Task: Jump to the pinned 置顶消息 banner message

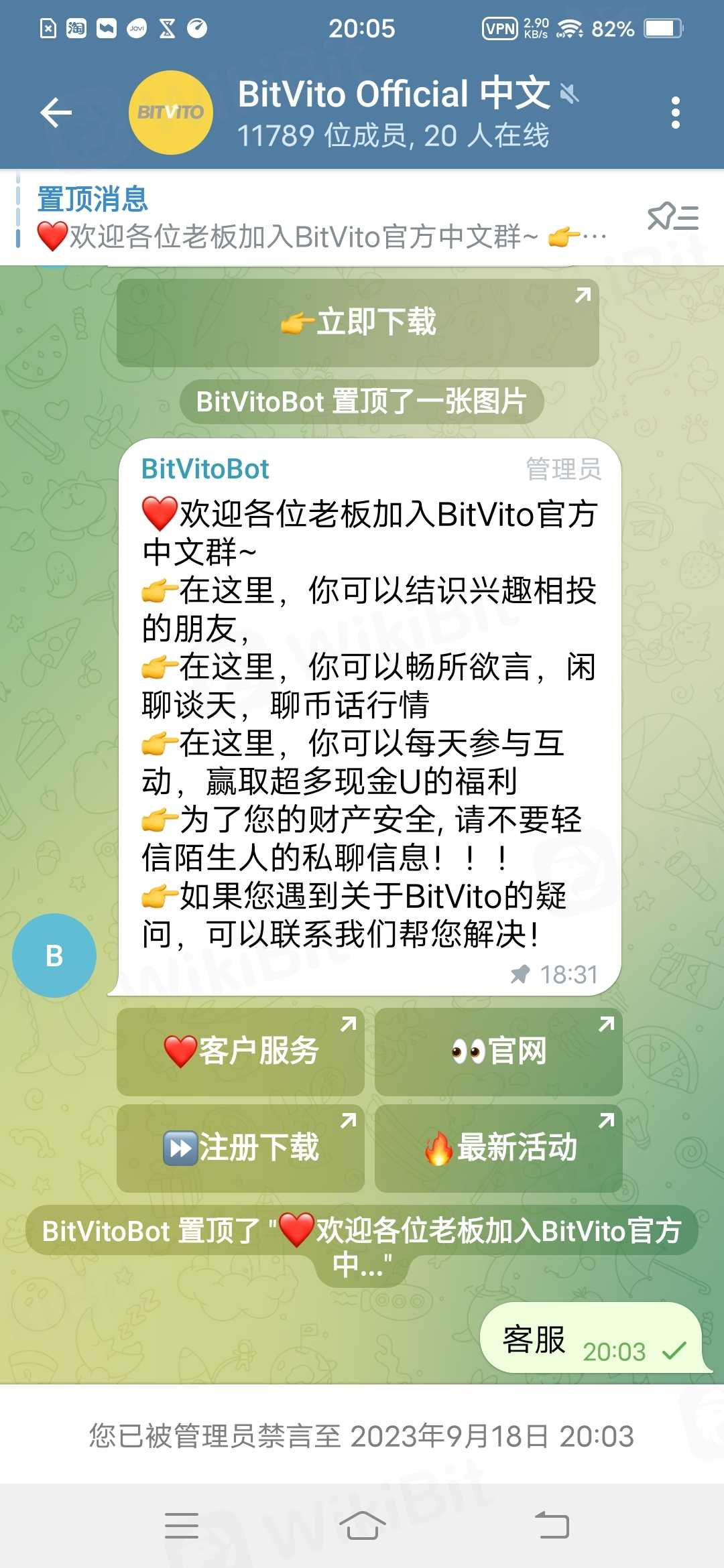Action: point(322,218)
